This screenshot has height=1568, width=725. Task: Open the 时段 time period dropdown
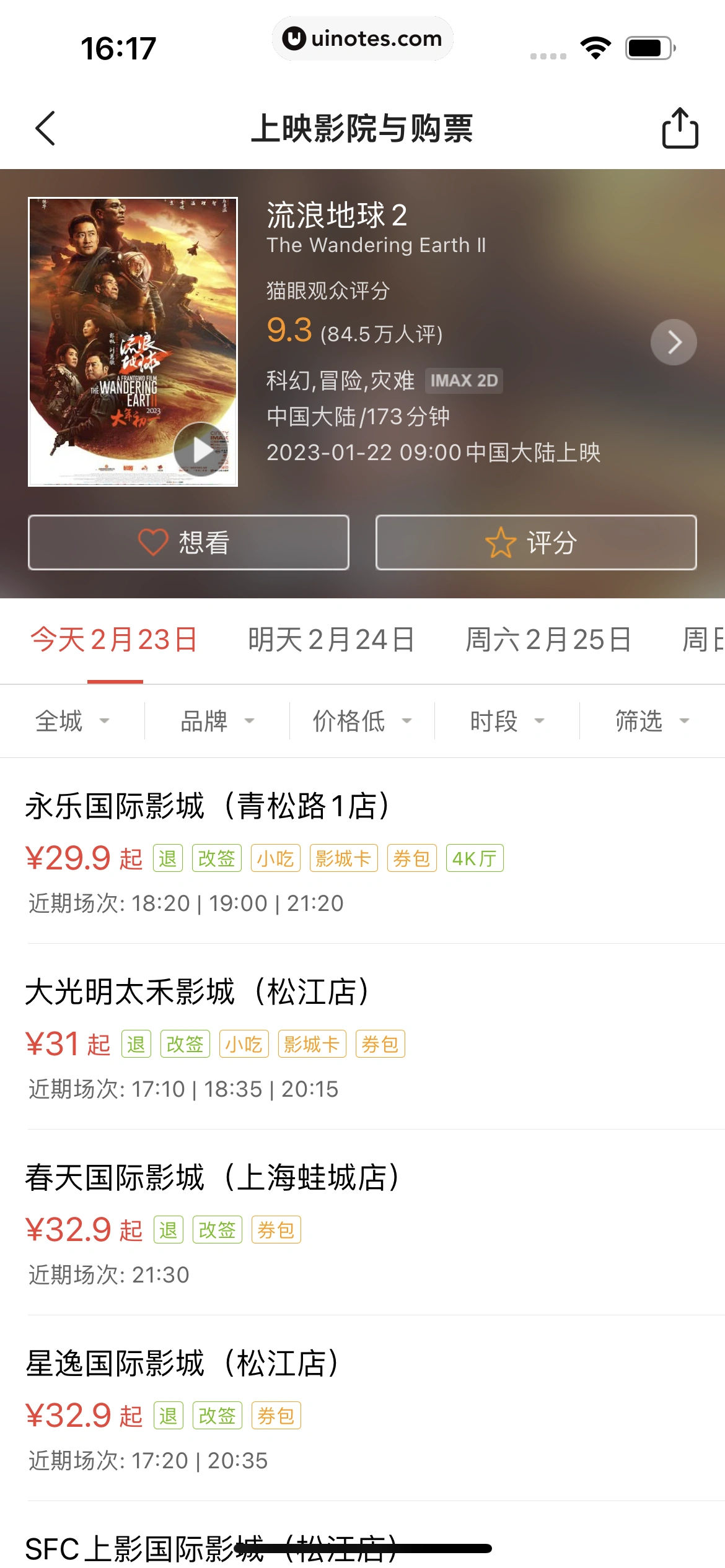[507, 721]
